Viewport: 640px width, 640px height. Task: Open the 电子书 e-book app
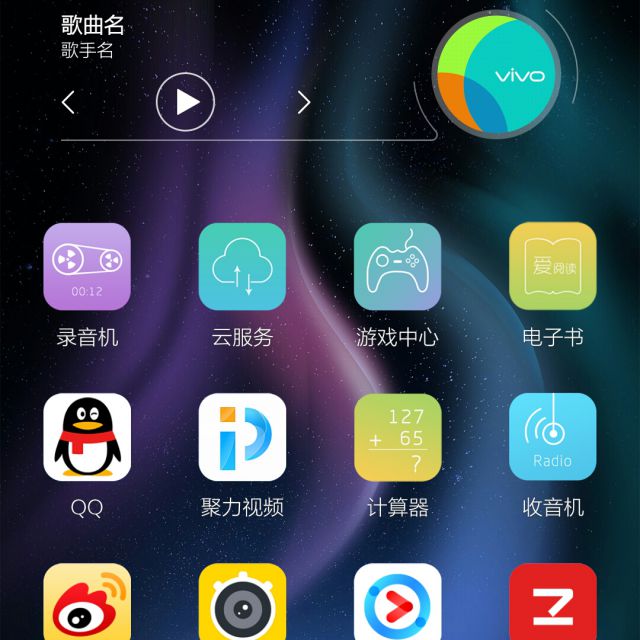pos(552,266)
